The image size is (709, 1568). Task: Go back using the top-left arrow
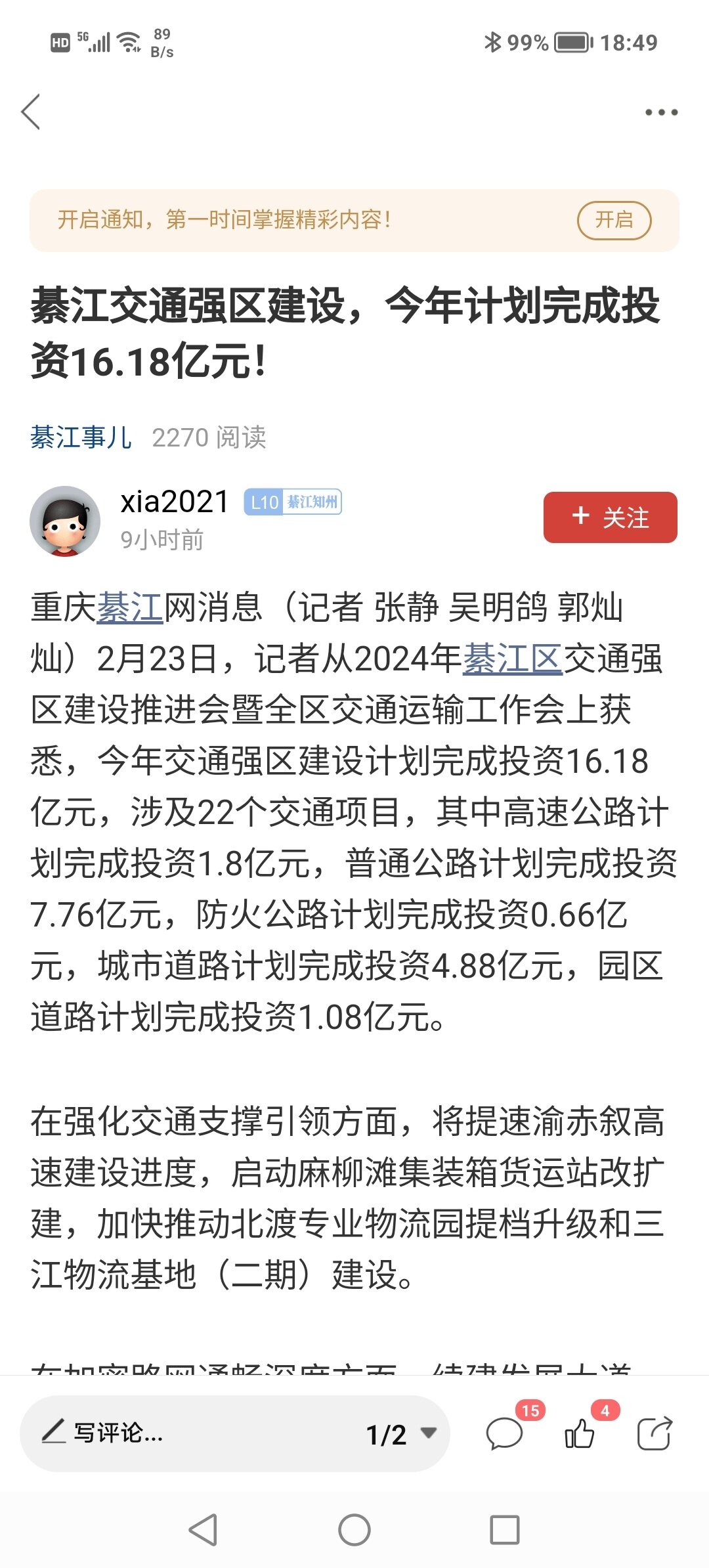(x=31, y=112)
